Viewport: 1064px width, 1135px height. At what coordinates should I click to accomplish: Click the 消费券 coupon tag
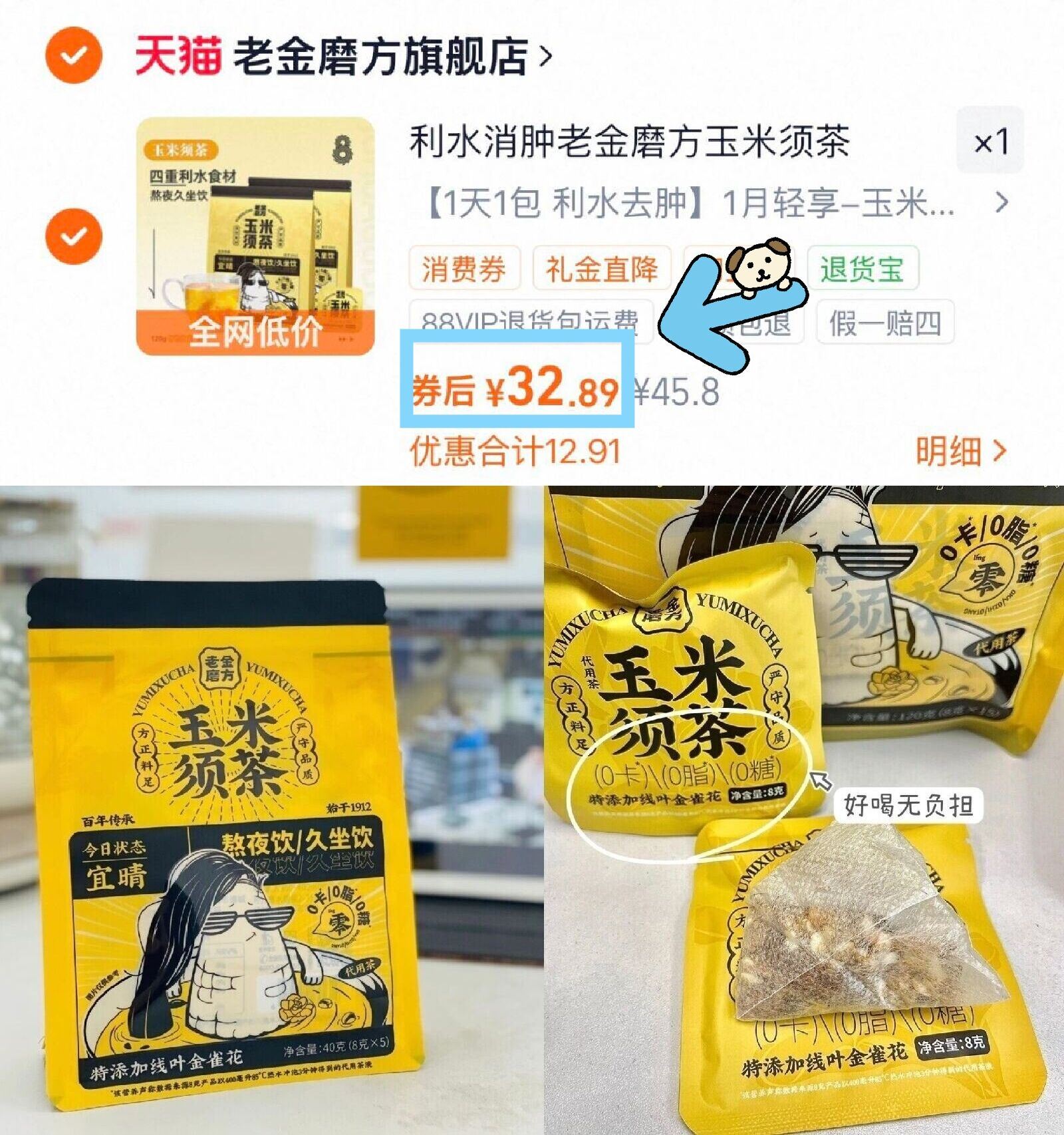pyautogui.click(x=464, y=269)
